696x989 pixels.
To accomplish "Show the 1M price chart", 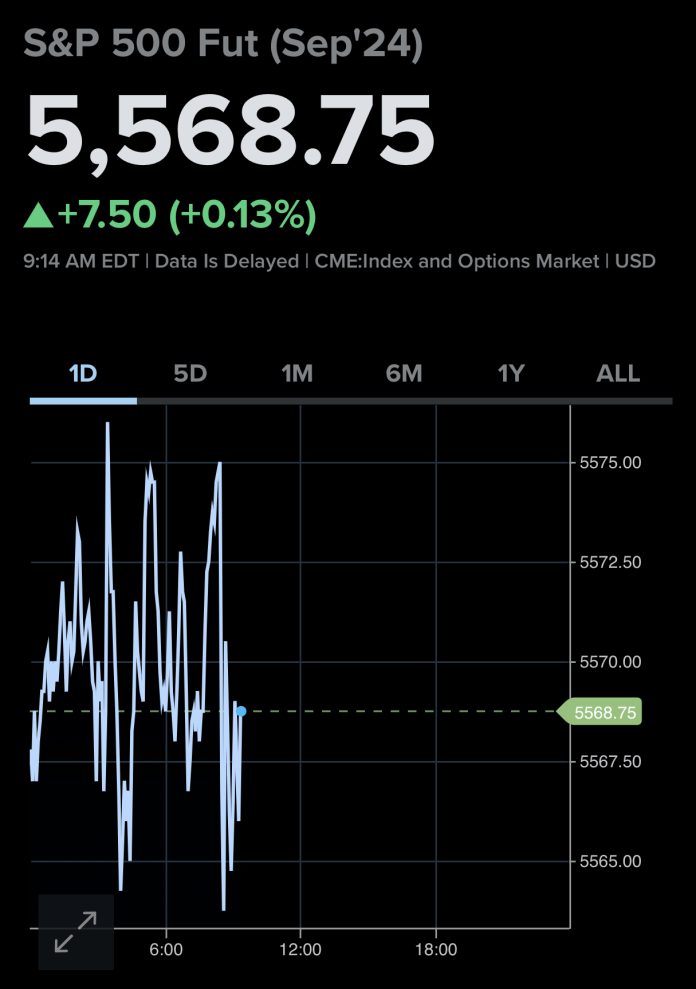I will point(297,374).
